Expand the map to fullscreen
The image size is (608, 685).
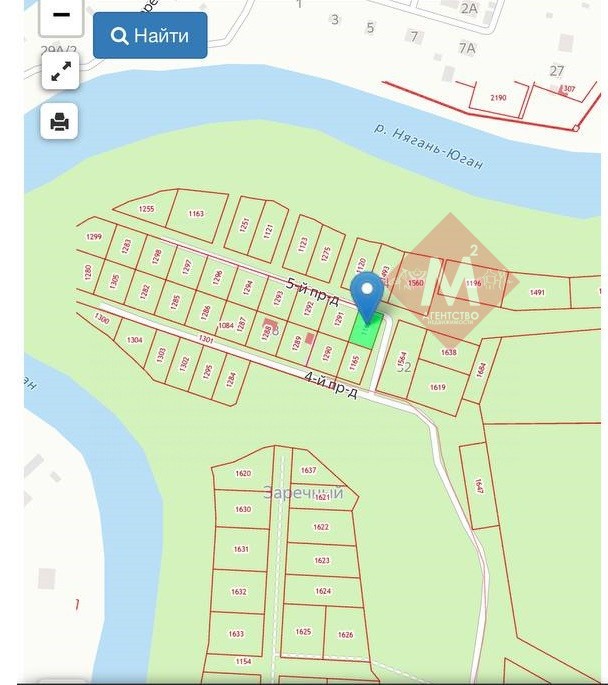click(x=60, y=71)
